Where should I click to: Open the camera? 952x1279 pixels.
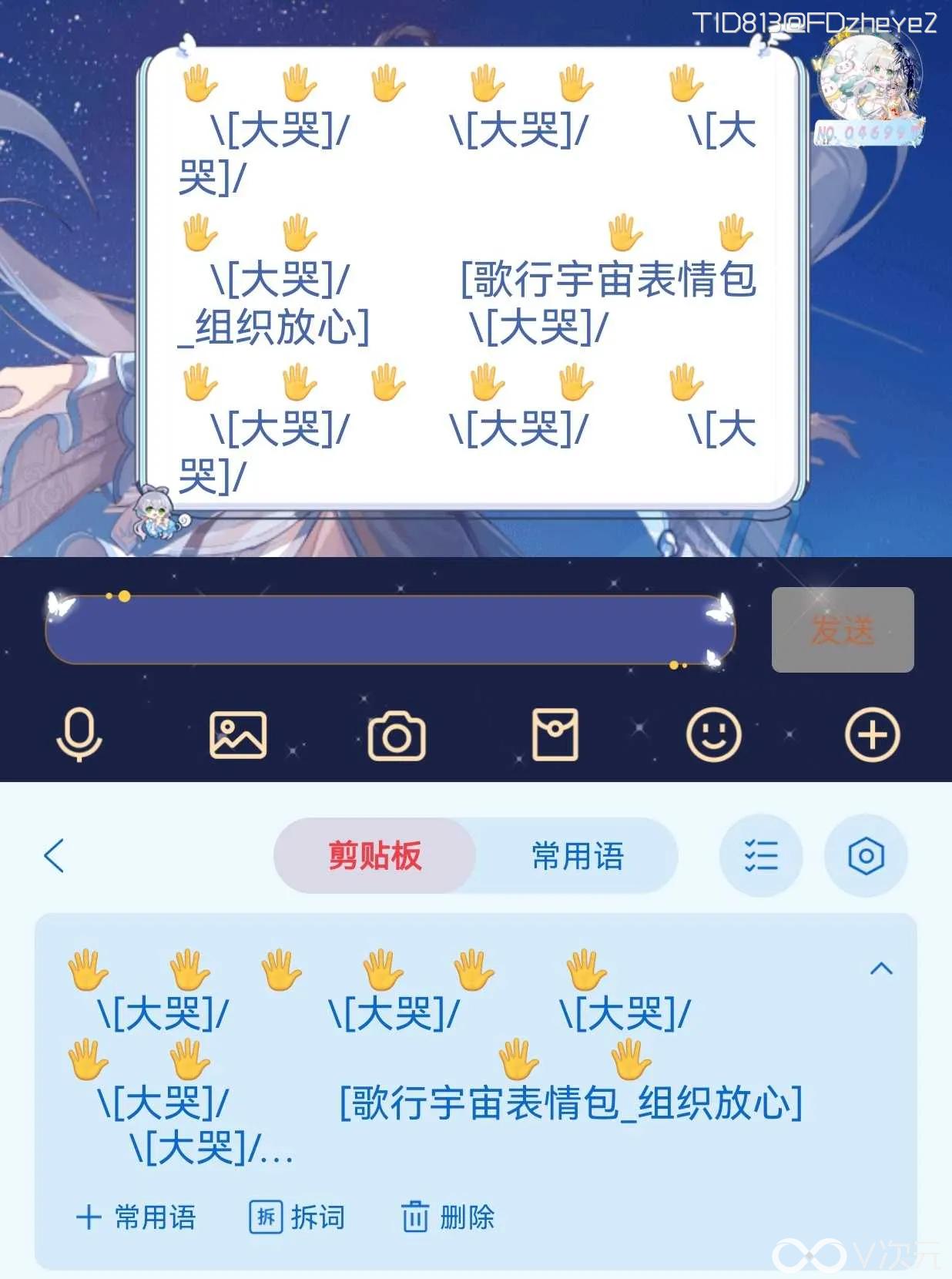(x=397, y=736)
